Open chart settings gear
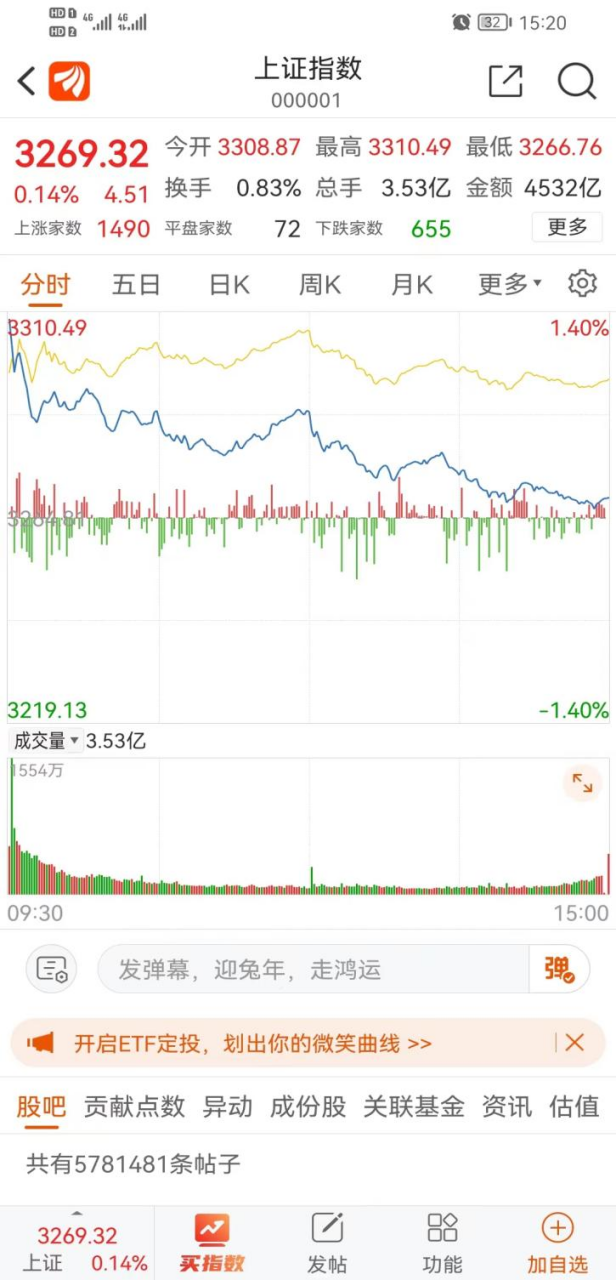This screenshot has width=616, height=1280. click(582, 284)
